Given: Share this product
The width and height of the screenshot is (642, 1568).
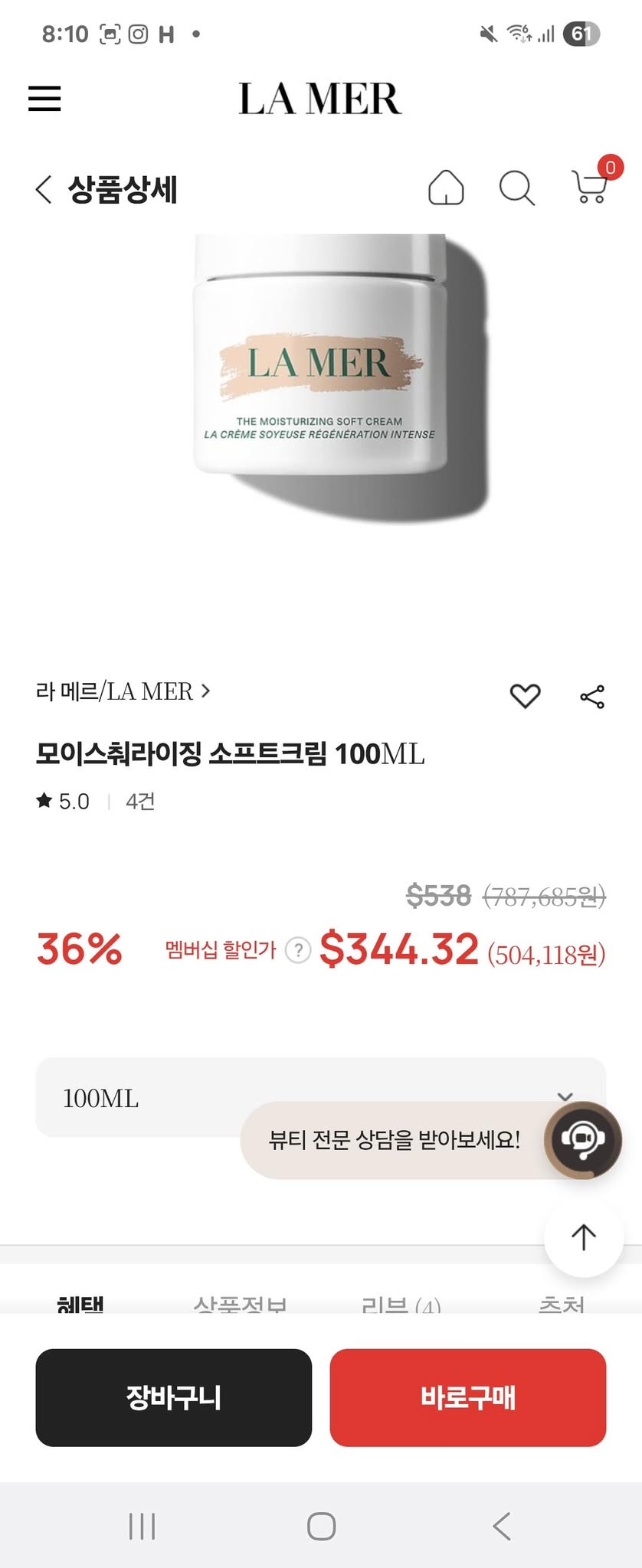Looking at the screenshot, I should pyautogui.click(x=592, y=697).
